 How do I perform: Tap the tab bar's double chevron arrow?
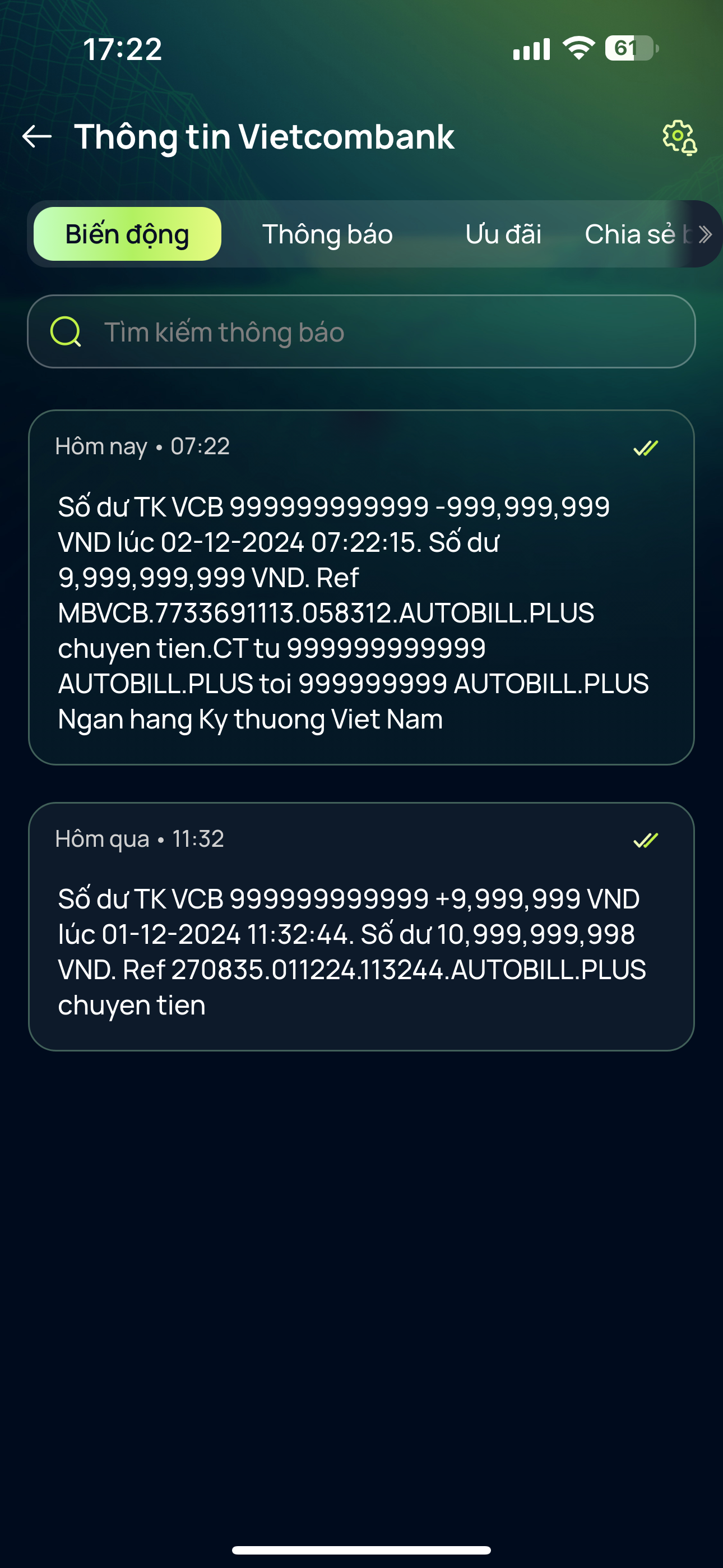pyautogui.click(x=705, y=234)
